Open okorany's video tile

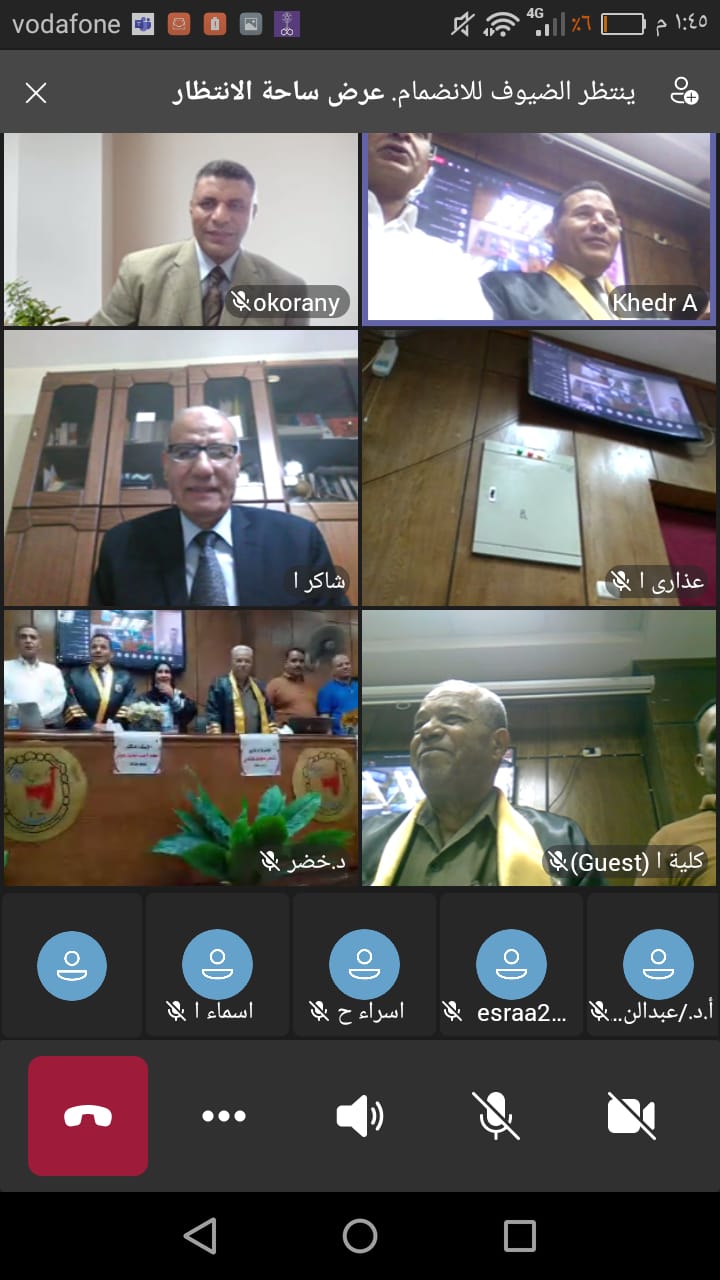pyautogui.click(x=181, y=229)
